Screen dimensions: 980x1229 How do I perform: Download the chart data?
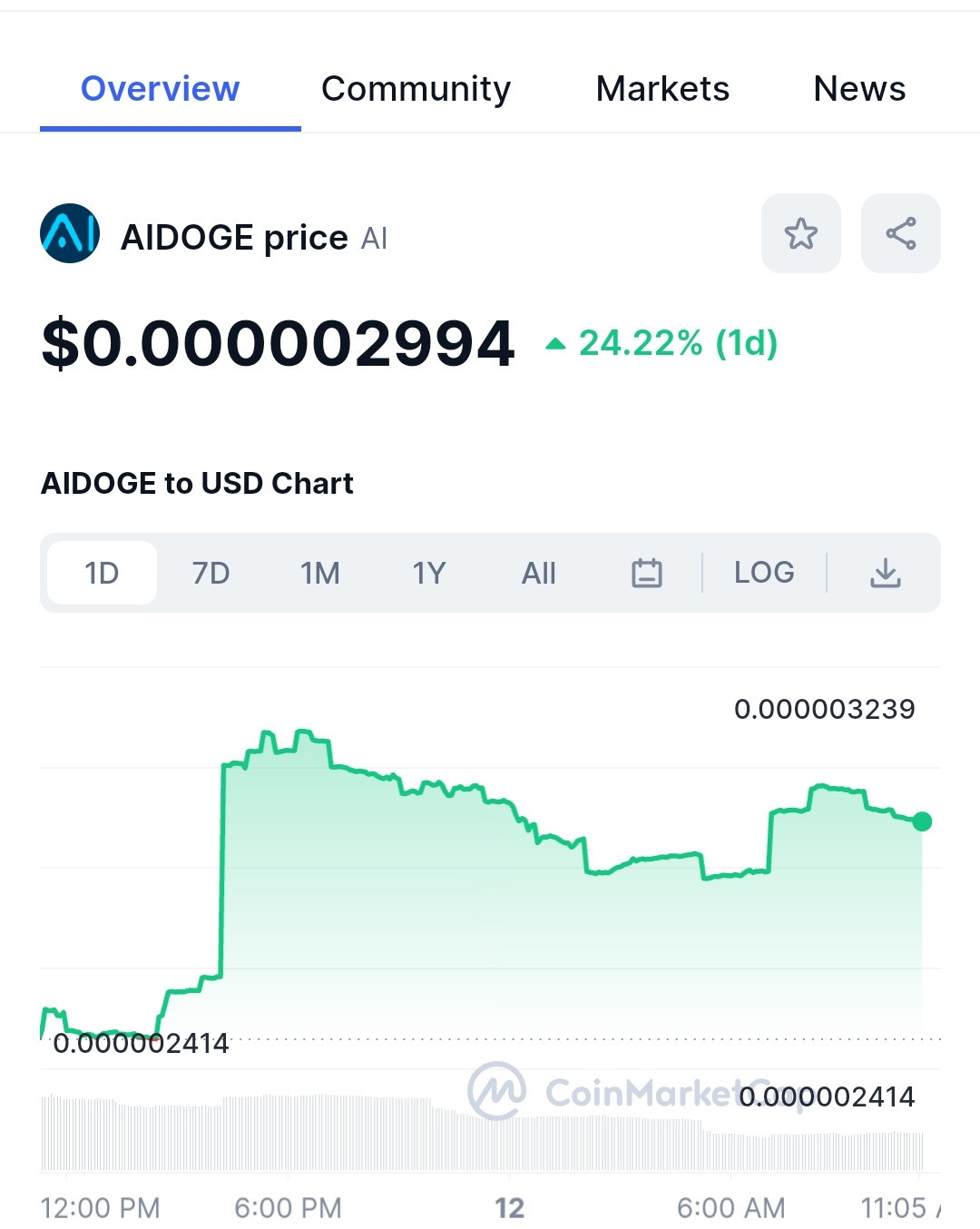click(885, 573)
